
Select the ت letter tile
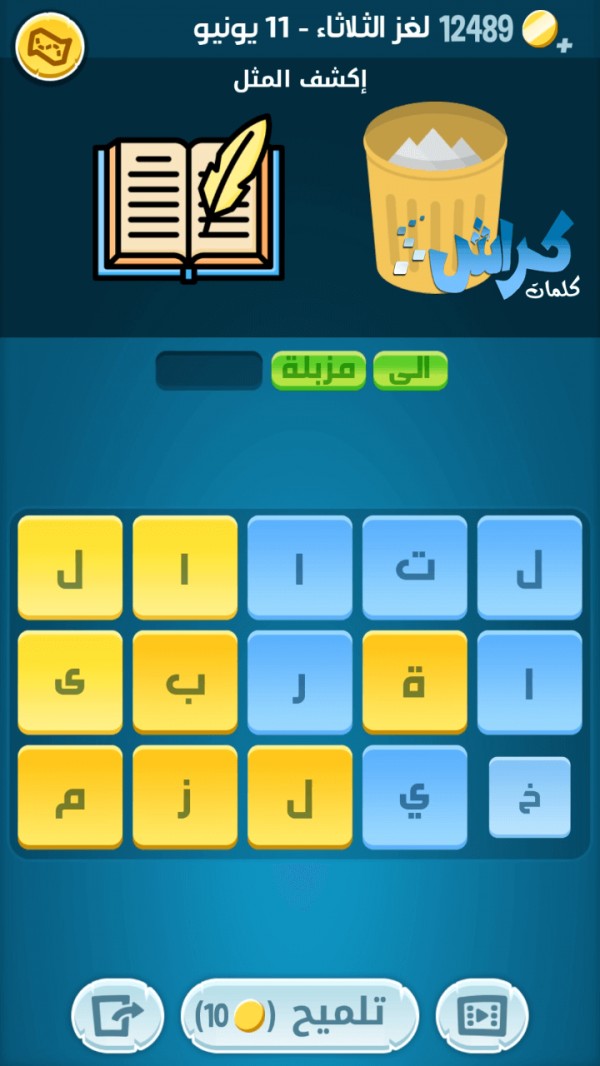pos(414,568)
